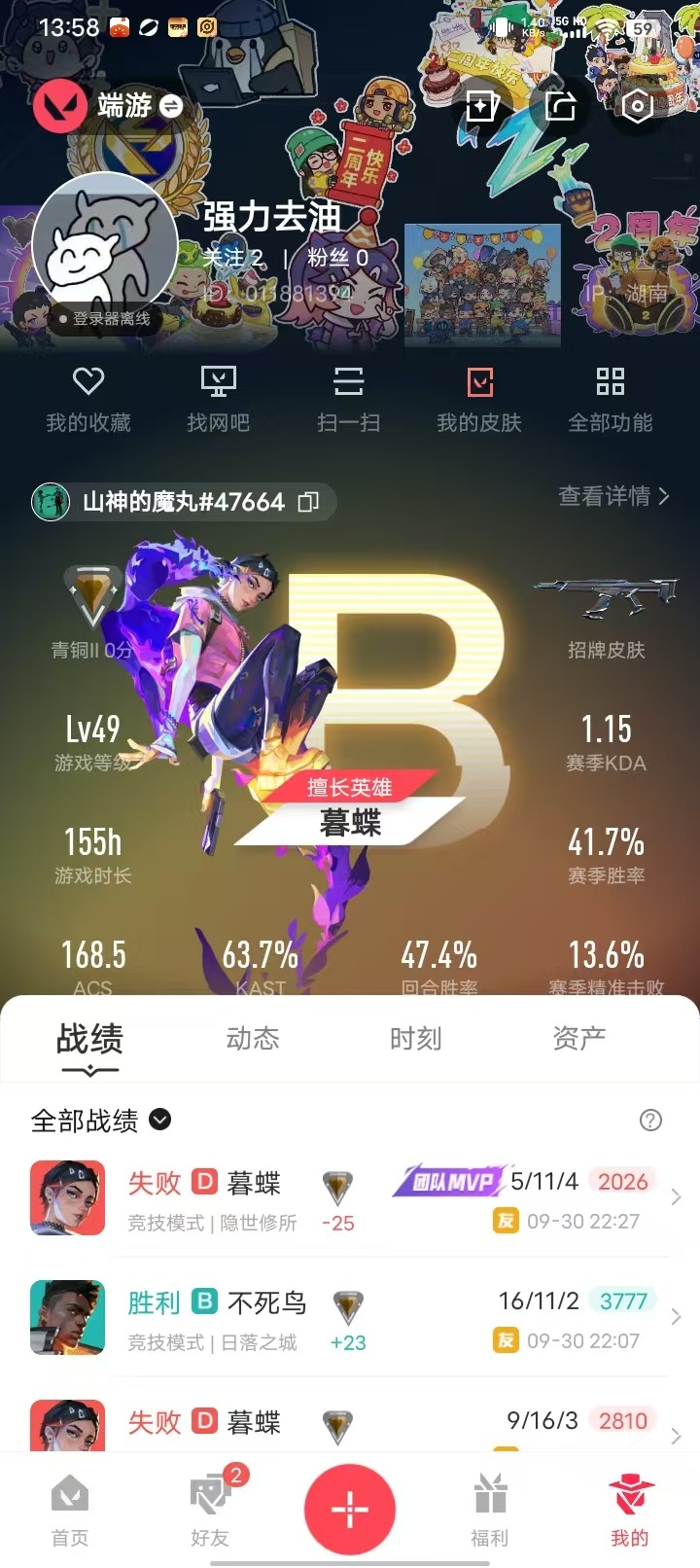Open 我的皮肤 skins
The width and height of the screenshot is (700, 1568).
coord(479,399)
